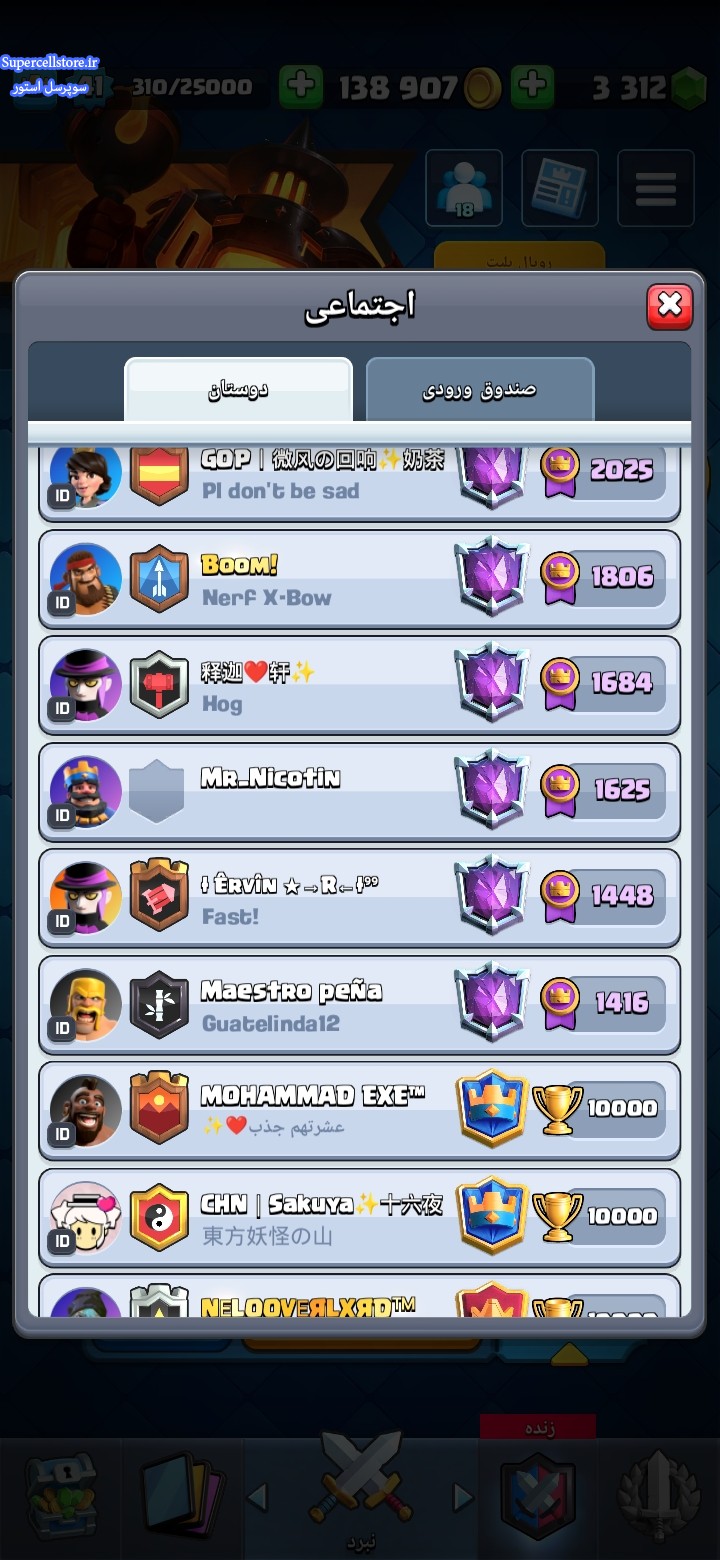Viewport: 720px width, 1560px height.
Task: Tap the green plus next to gems
Action: click(533, 88)
